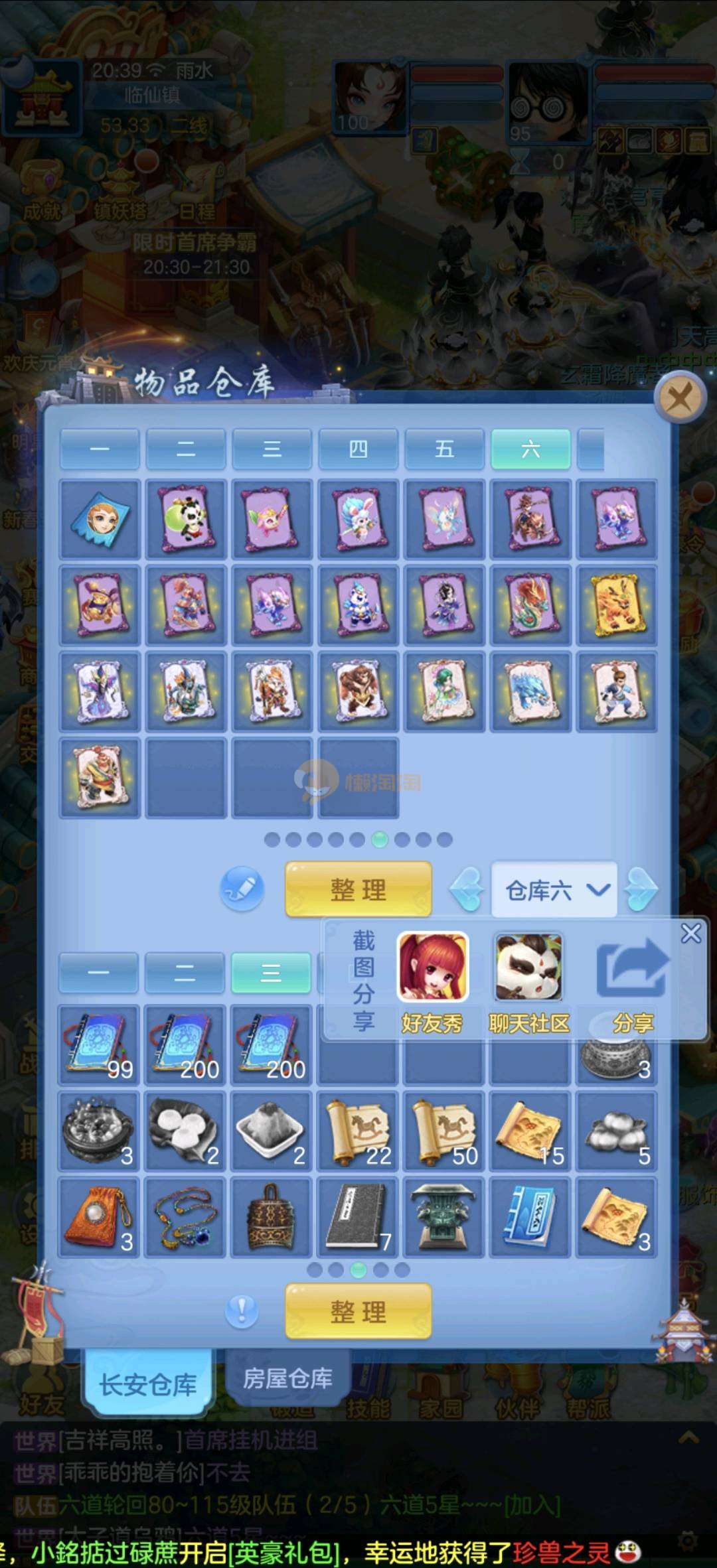Image resolution: width=717 pixels, height=1568 pixels.
Task: Switch to the 长安仓库 tab
Action: point(147,1385)
